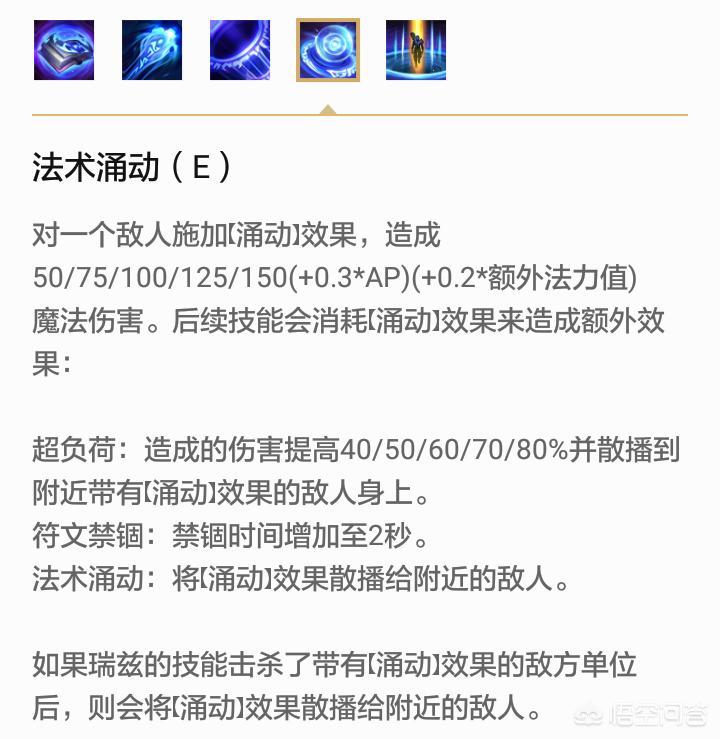Switch to the 超负荷 Q skill icon
The height and width of the screenshot is (739, 720).
pos(152,50)
